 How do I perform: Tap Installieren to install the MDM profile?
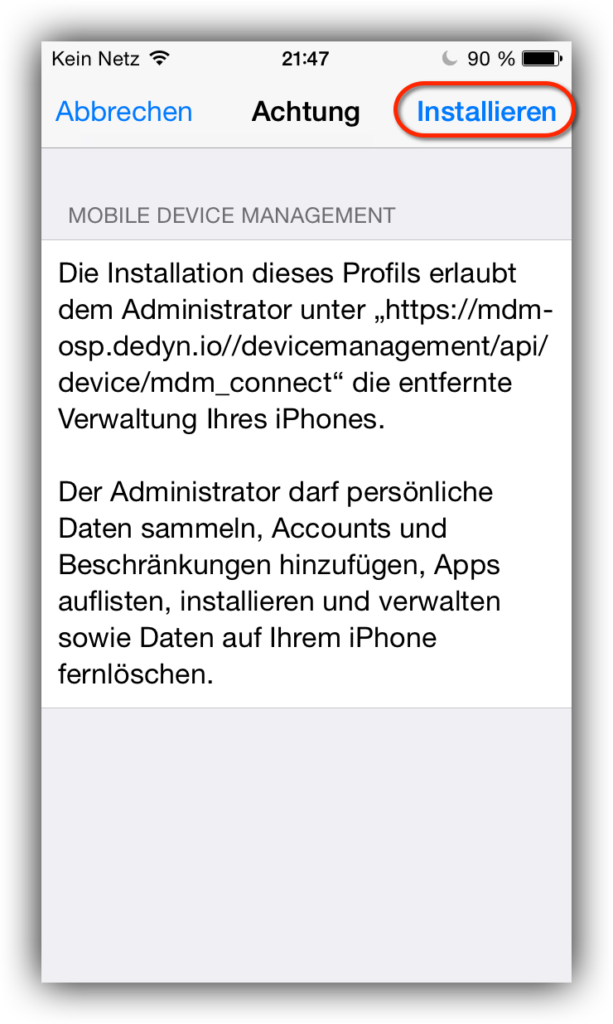point(486,112)
